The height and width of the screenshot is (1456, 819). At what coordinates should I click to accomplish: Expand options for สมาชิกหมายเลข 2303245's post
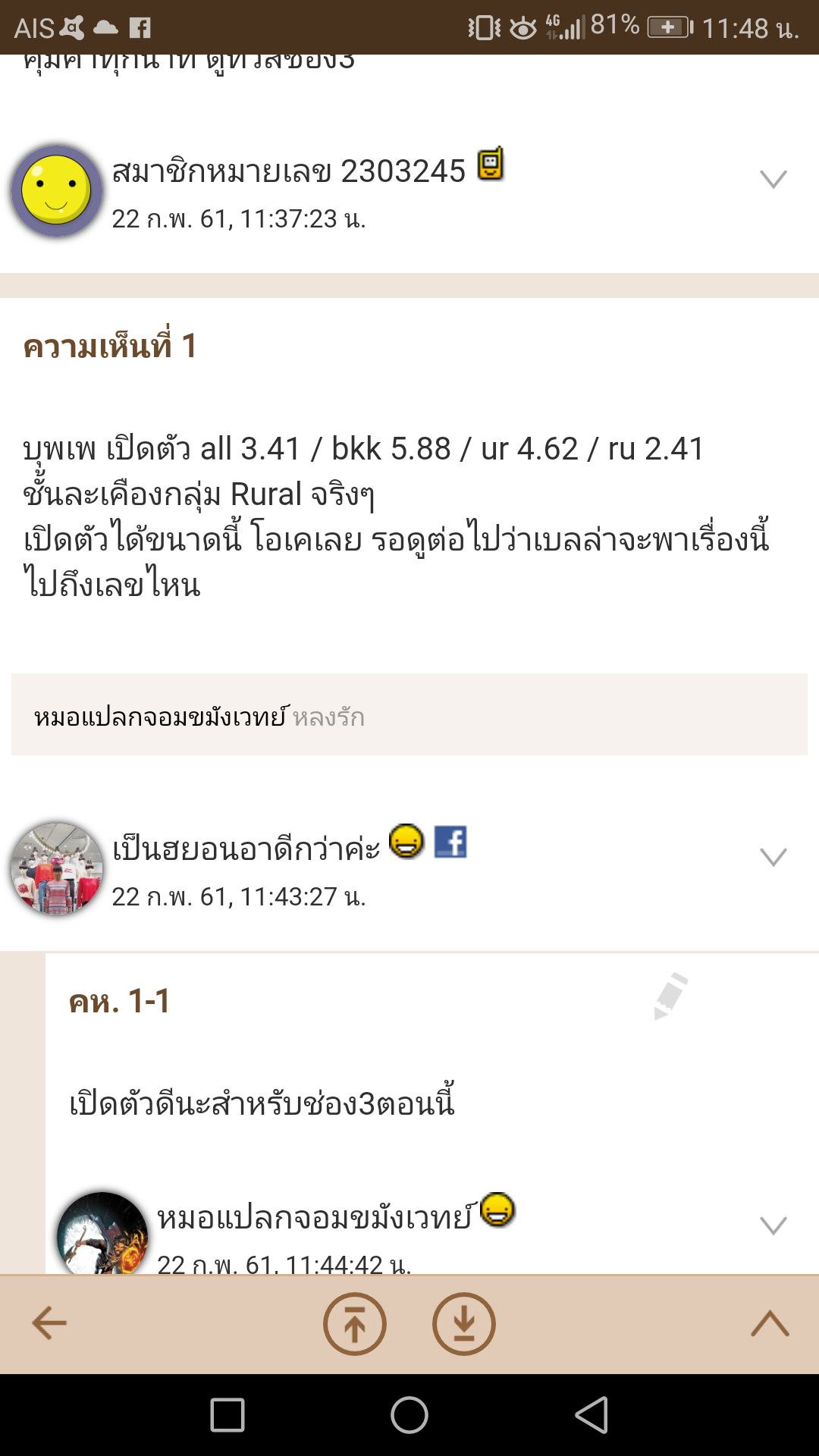[x=773, y=179]
